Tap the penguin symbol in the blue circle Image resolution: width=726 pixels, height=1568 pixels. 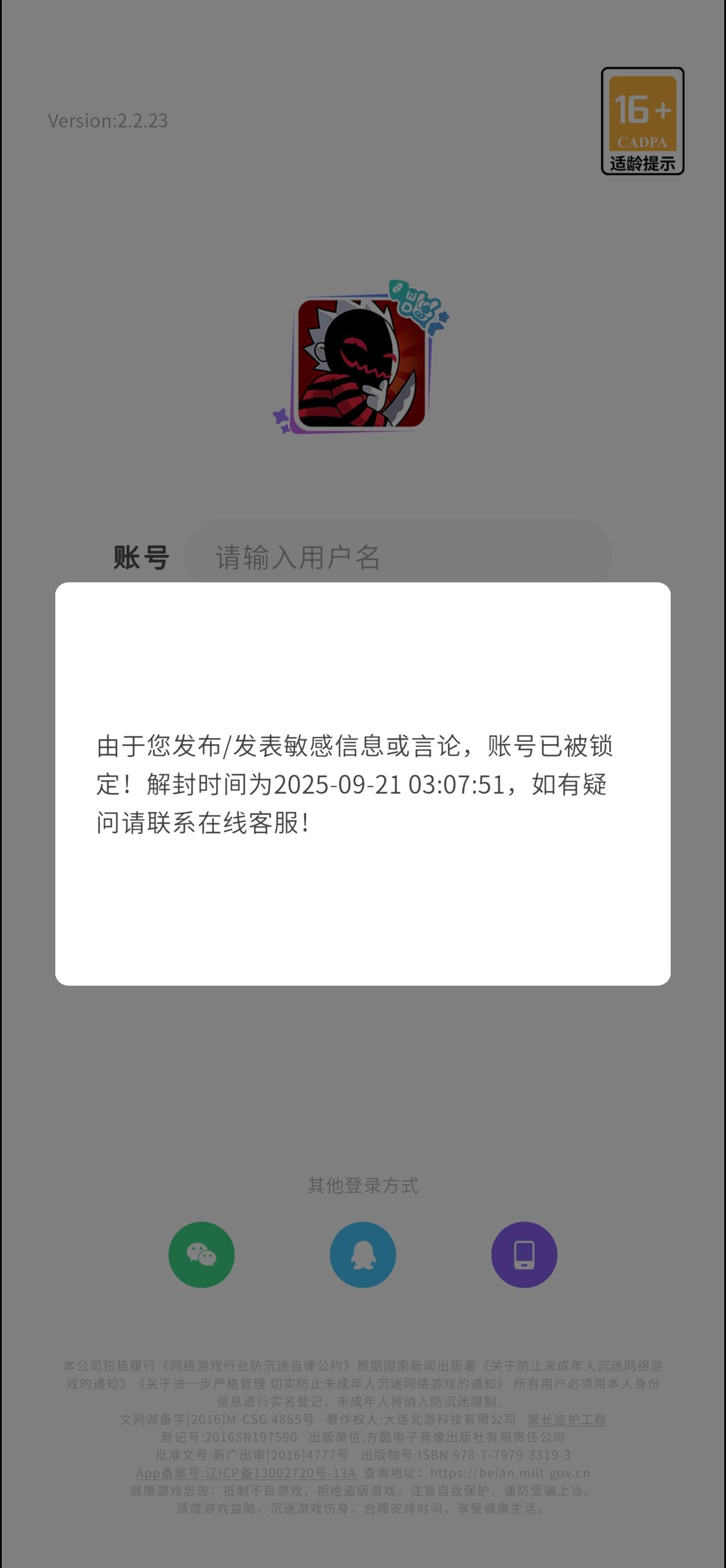(362, 1255)
